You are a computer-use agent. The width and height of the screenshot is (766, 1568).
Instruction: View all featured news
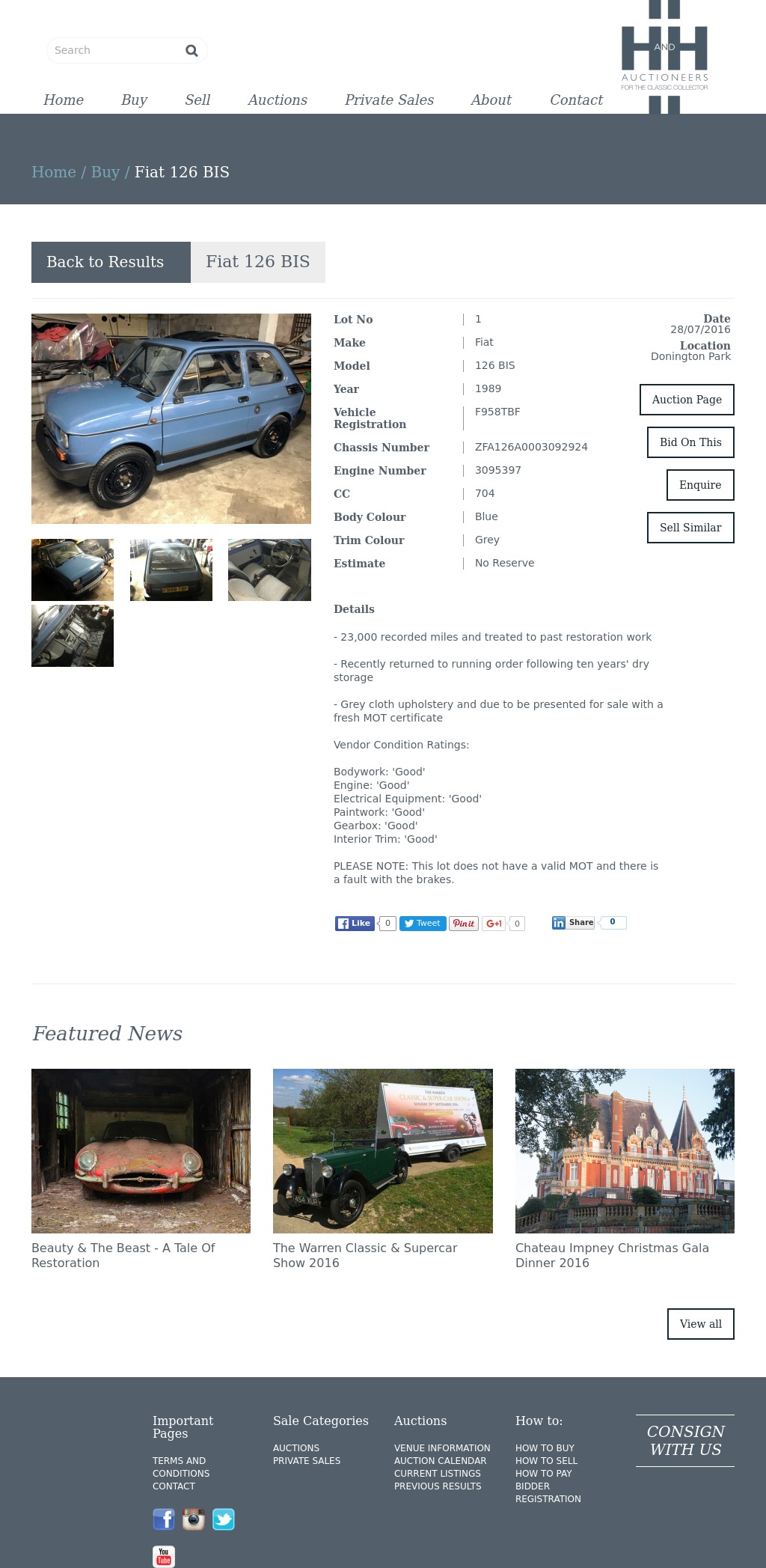[700, 1324]
